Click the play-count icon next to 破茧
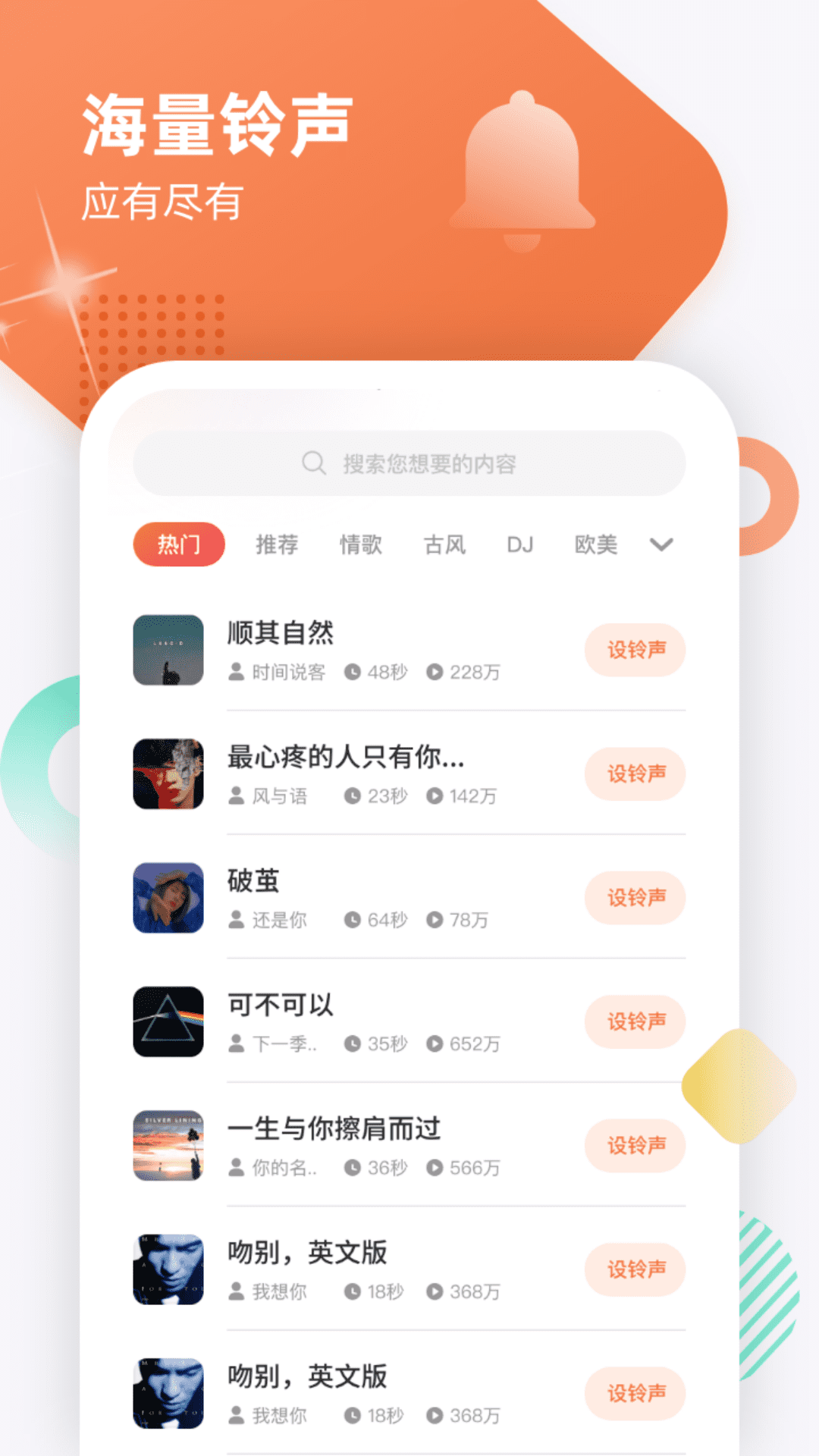This screenshot has height=1456, width=819. 435,921
